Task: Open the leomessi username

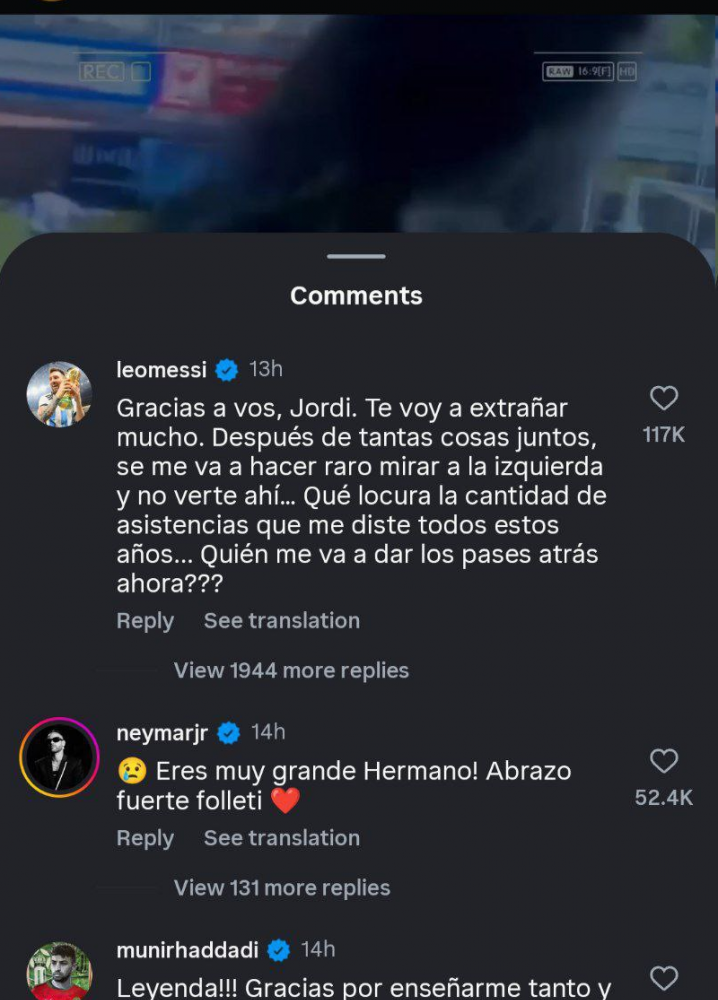Action: [161, 370]
